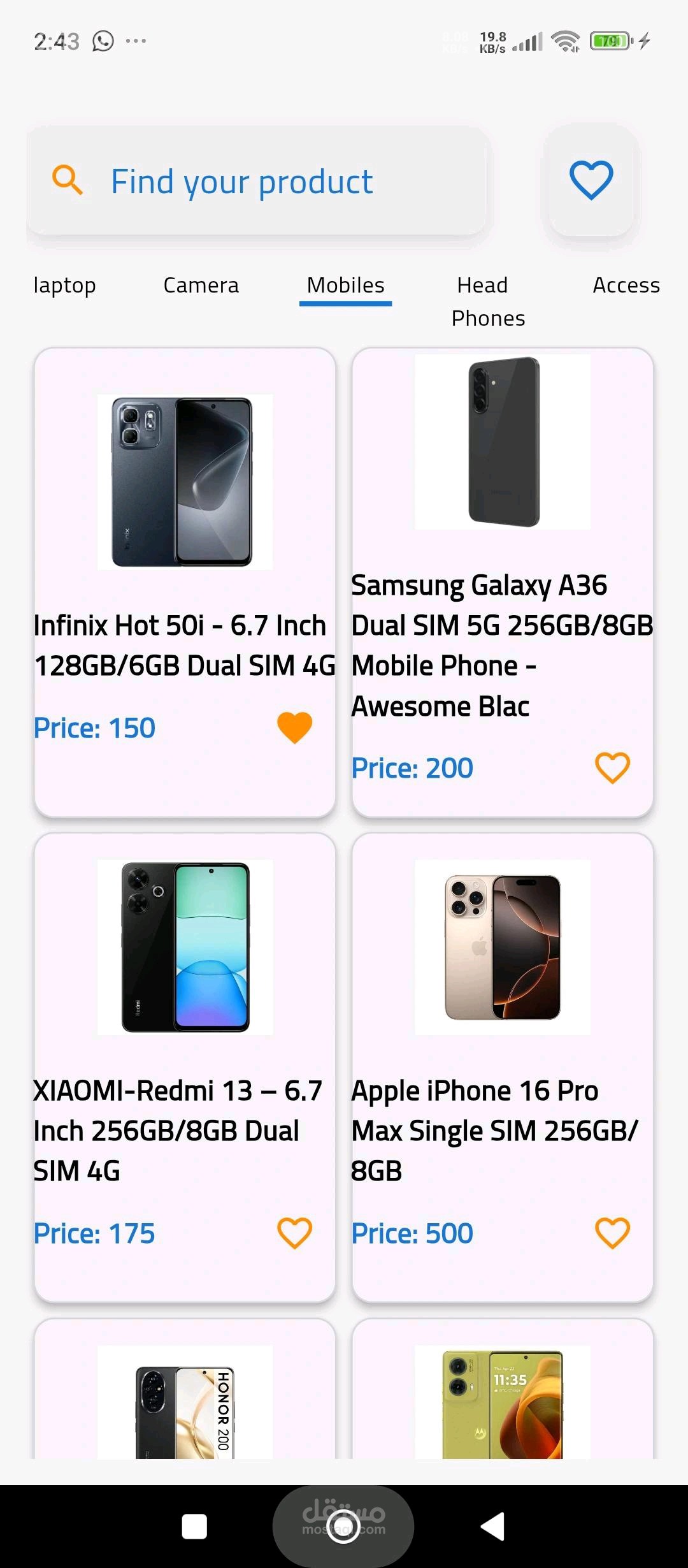Open the Infinix Hot 50i product card
The image size is (688, 1568).
185,510
